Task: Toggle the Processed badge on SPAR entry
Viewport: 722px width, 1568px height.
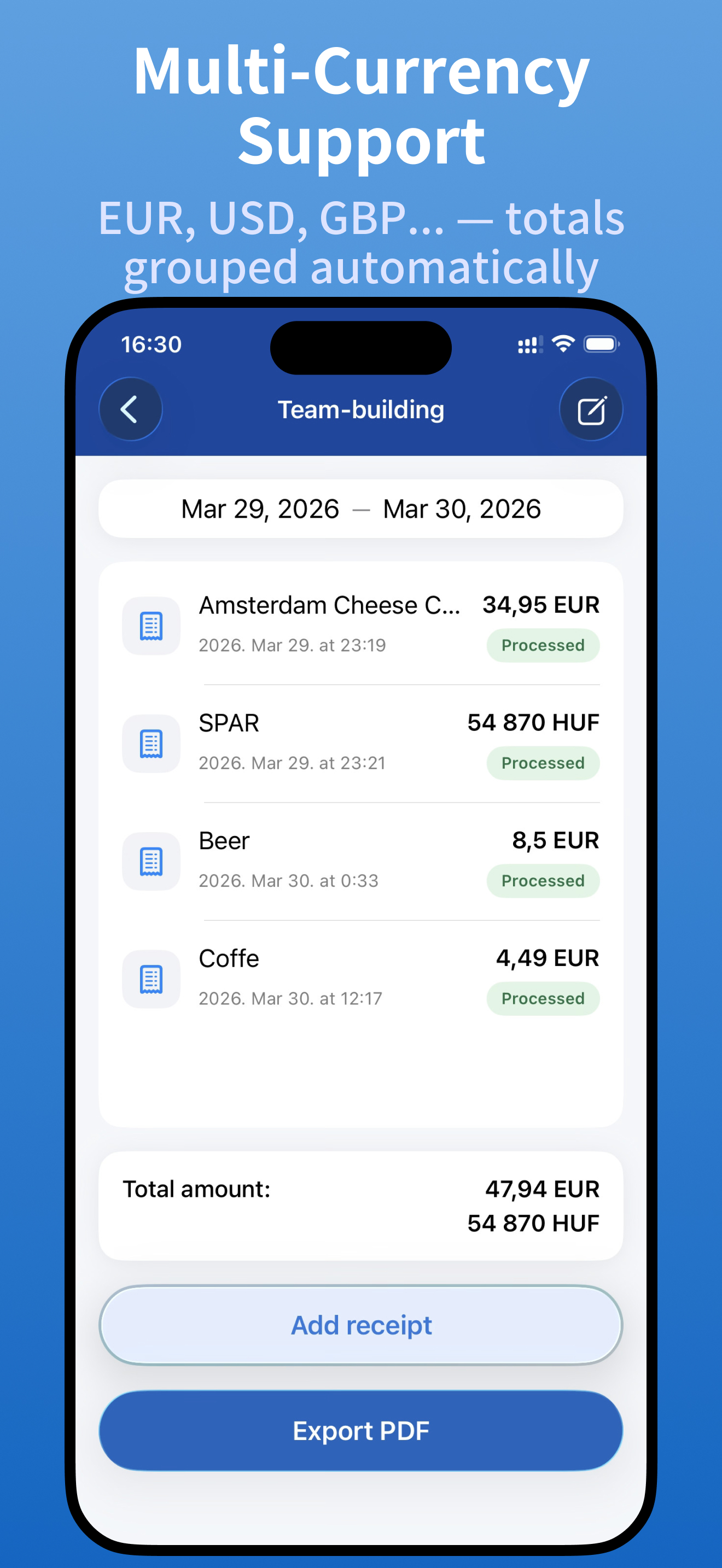Action: click(x=543, y=763)
